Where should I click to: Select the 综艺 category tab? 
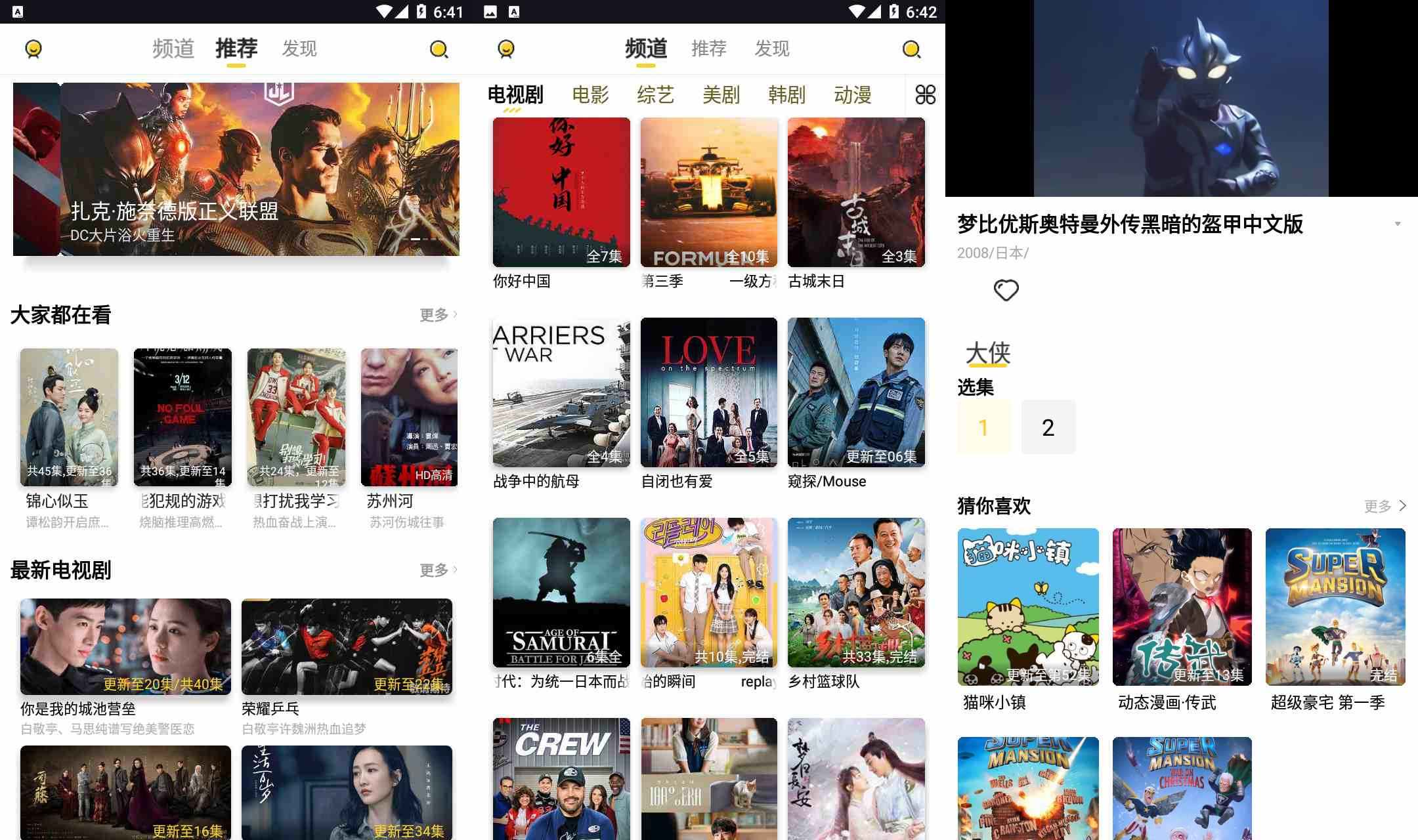coord(655,95)
